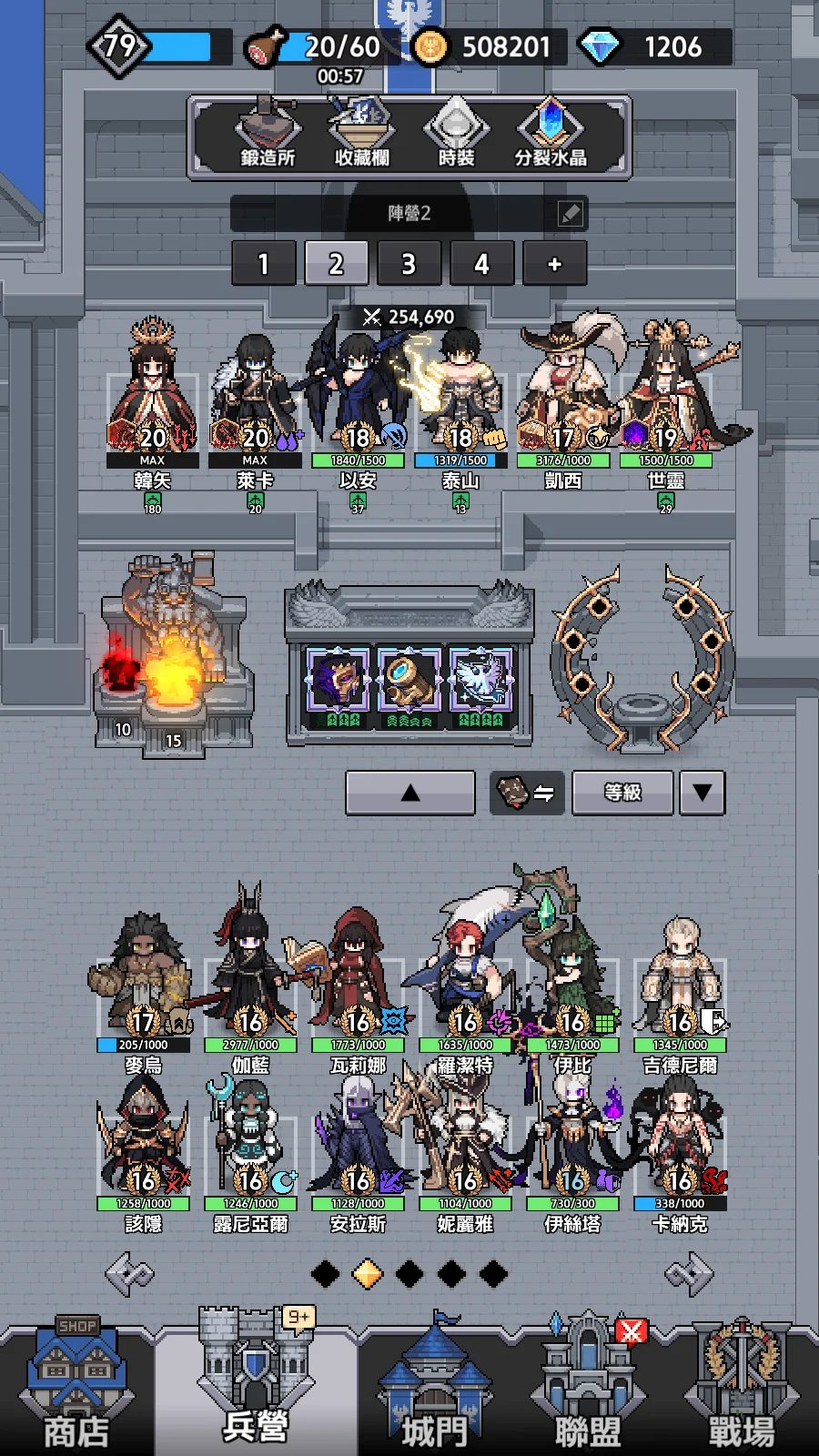This screenshot has width=819, height=1456.
Task: Switch to formation slot 3
Action: (409, 264)
